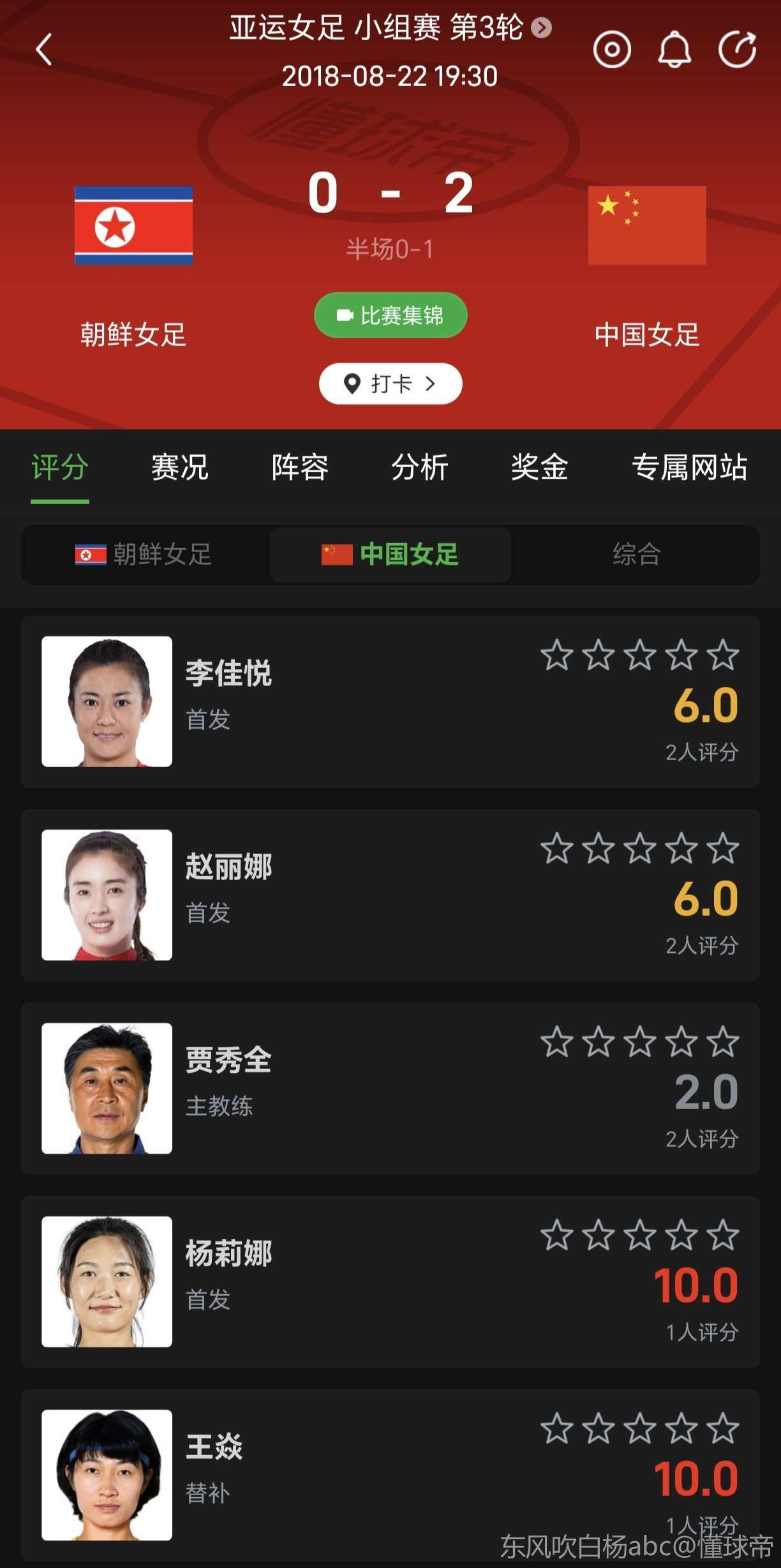View the 奖金 tab
Viewport: 781px width, 1568px height.
click(x=539, y=467)
